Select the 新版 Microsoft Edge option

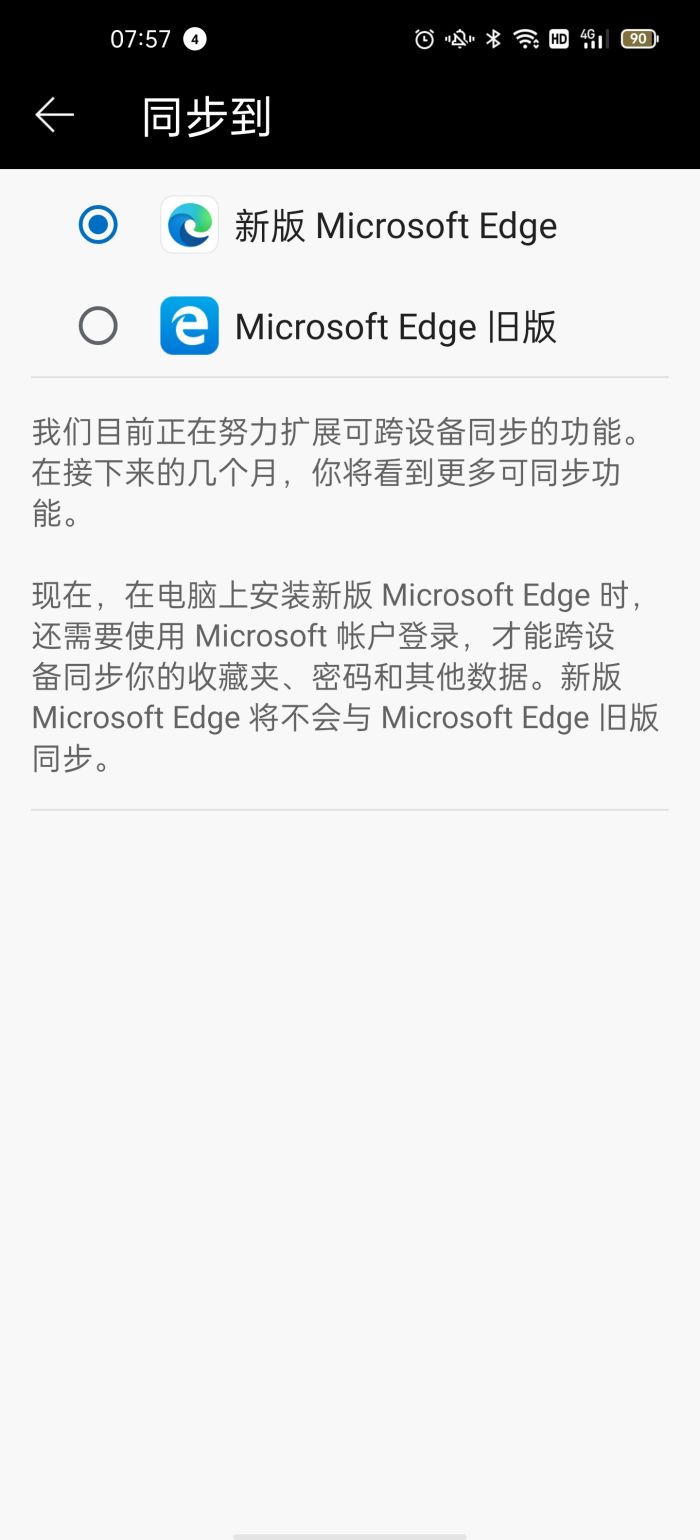pyautogui.click(x=98, y=225)
